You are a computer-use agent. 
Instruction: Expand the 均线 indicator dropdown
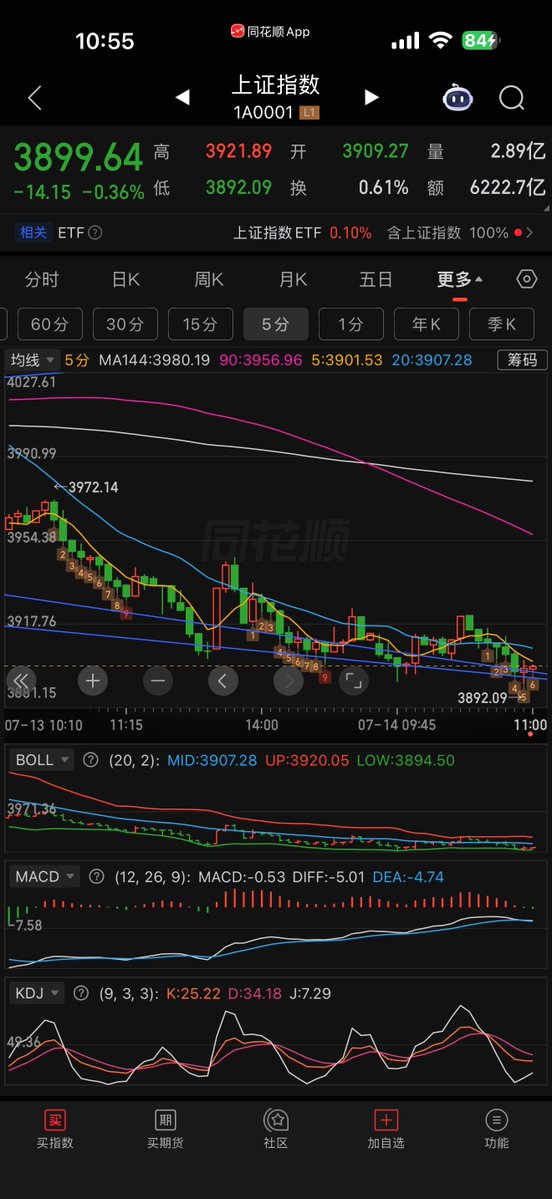[x=31, y=359]
